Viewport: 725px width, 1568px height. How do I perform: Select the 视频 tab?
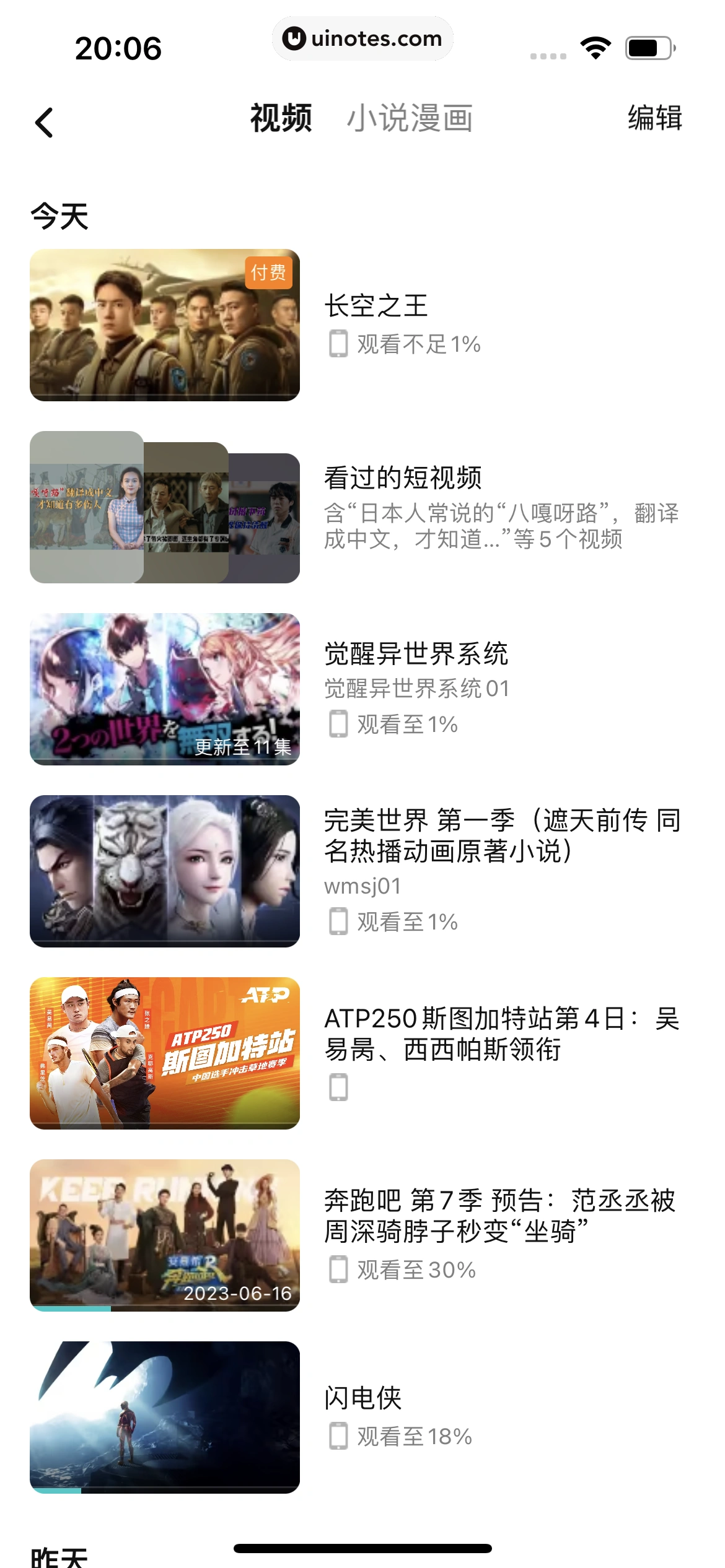(x=281, y=118)
